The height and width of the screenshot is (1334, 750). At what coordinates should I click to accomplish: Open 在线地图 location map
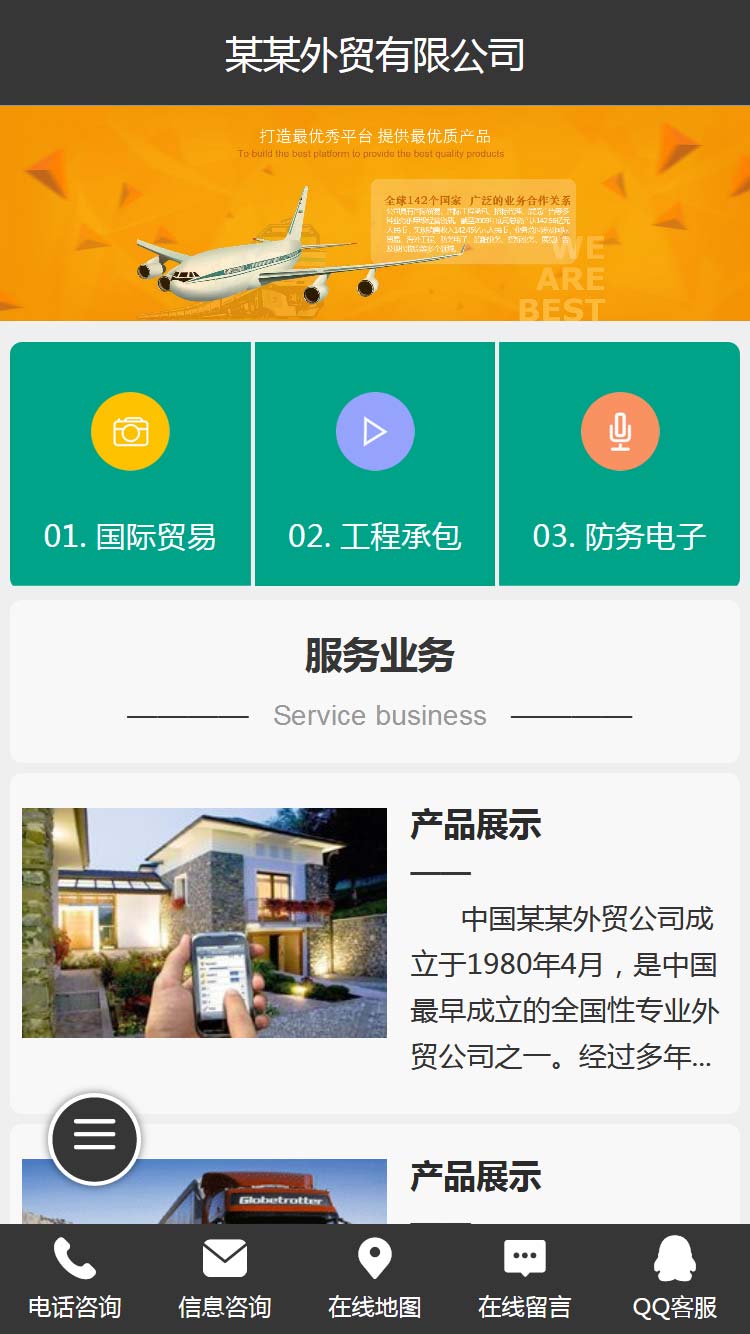(x=375, y=1278)
